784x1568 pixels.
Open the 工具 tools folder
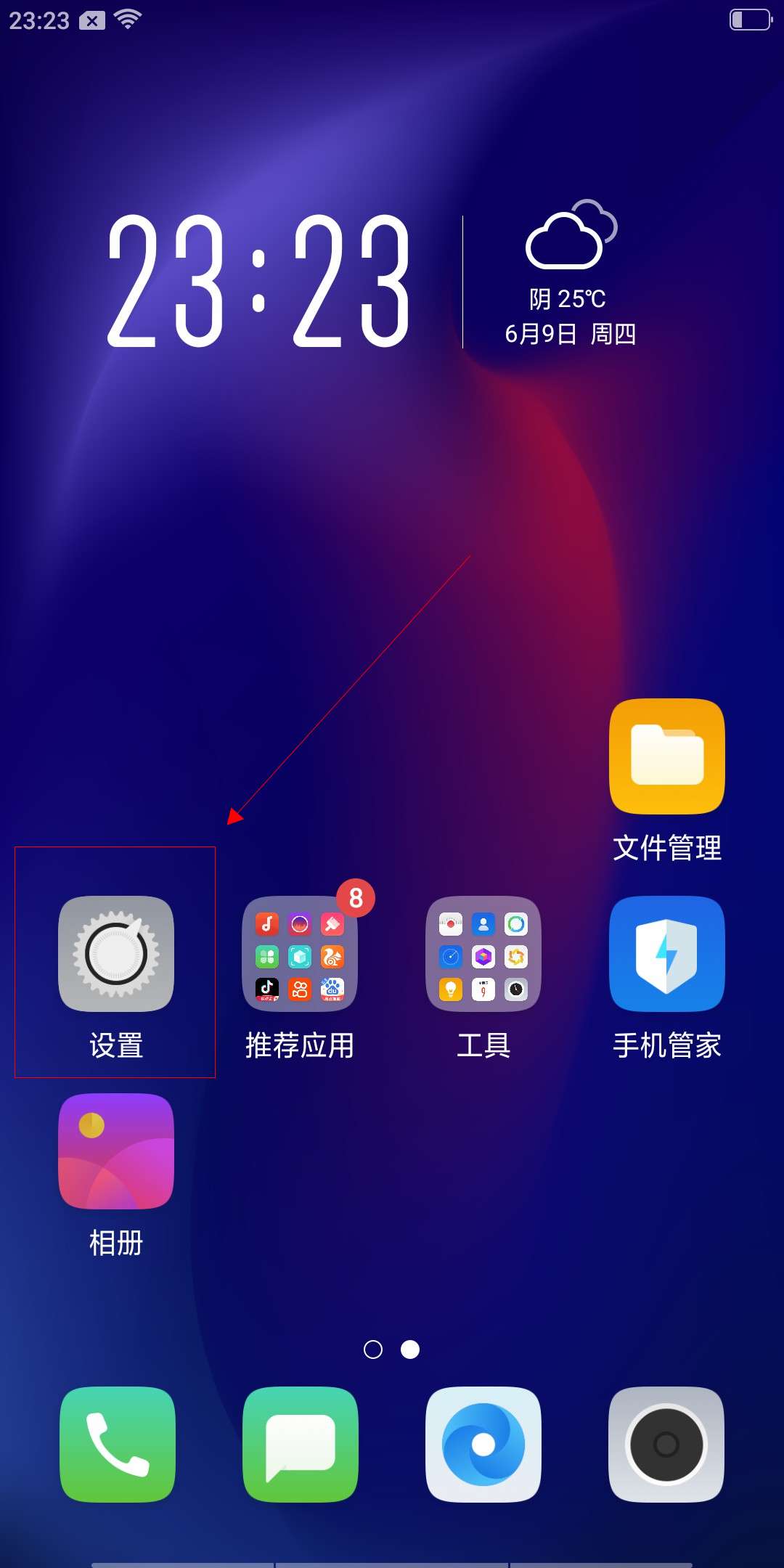click(x=483, y=954)
